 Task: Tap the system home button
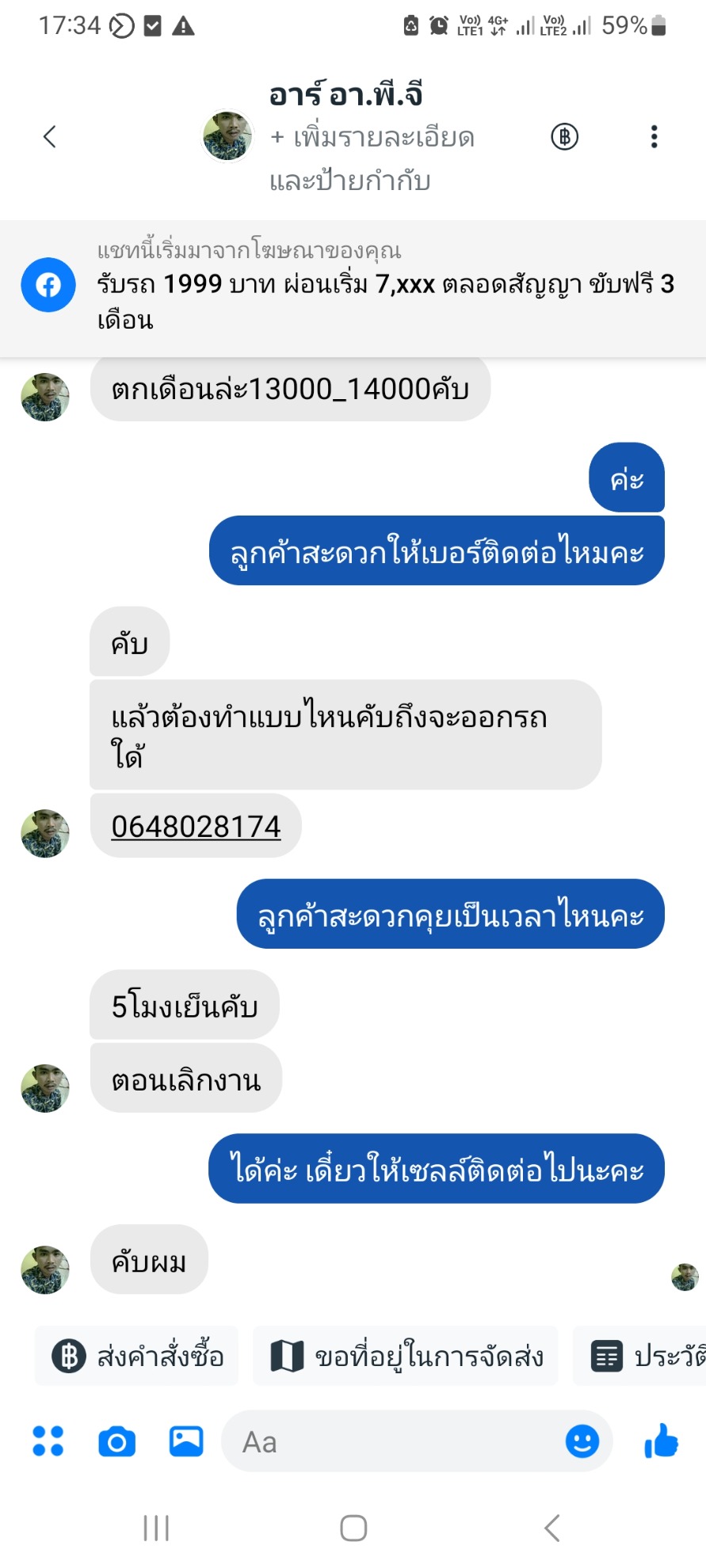[x=353, y=1528]
